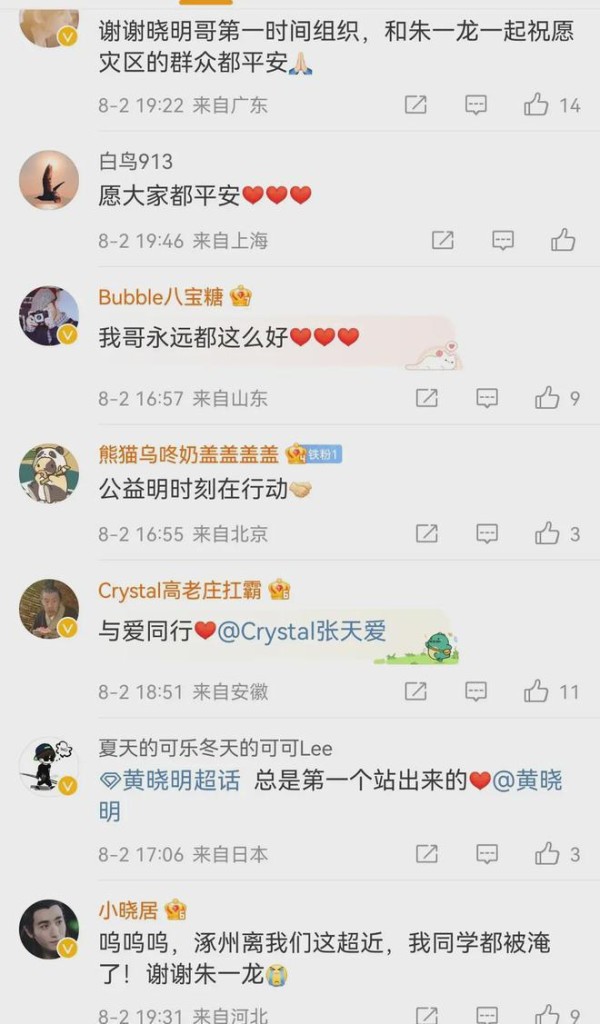Open 白鸟913's avatar
This screenshot has height=1024, width=600.
[x=48, y=180]
